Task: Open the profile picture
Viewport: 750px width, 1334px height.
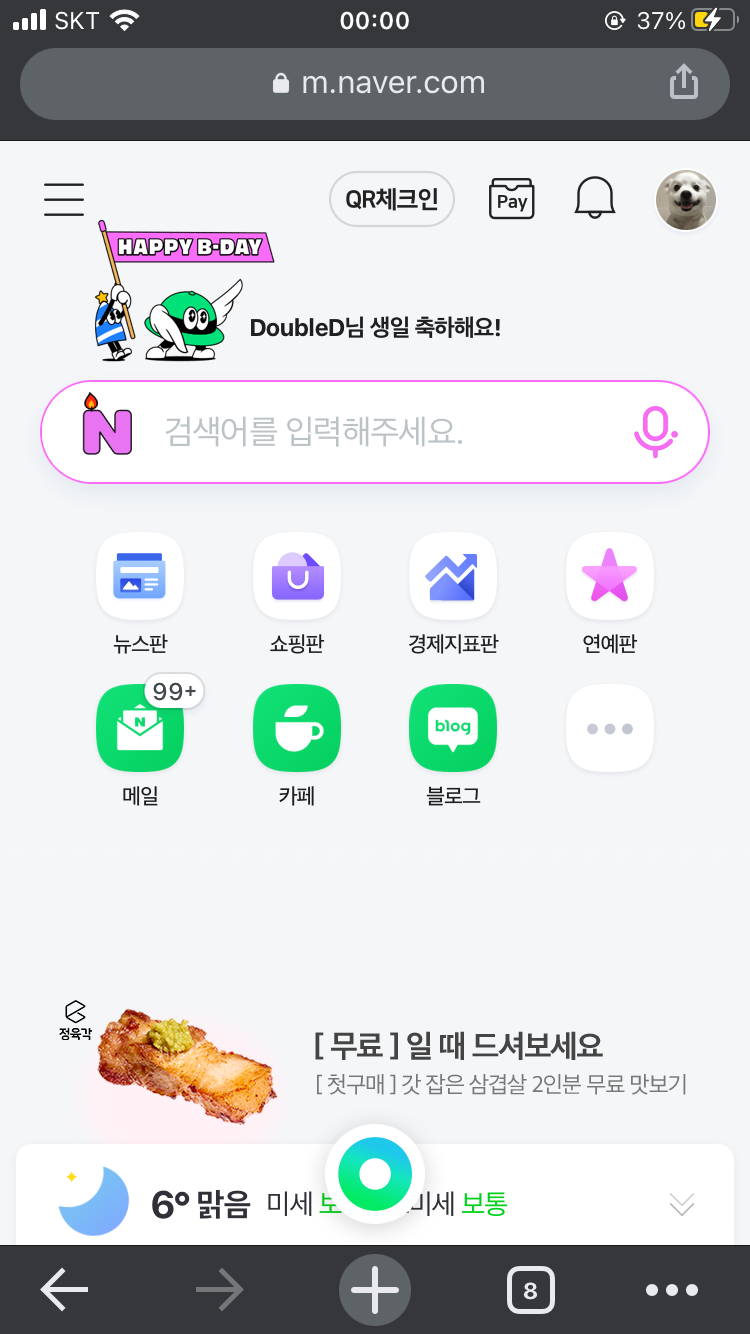Action: 685,200
